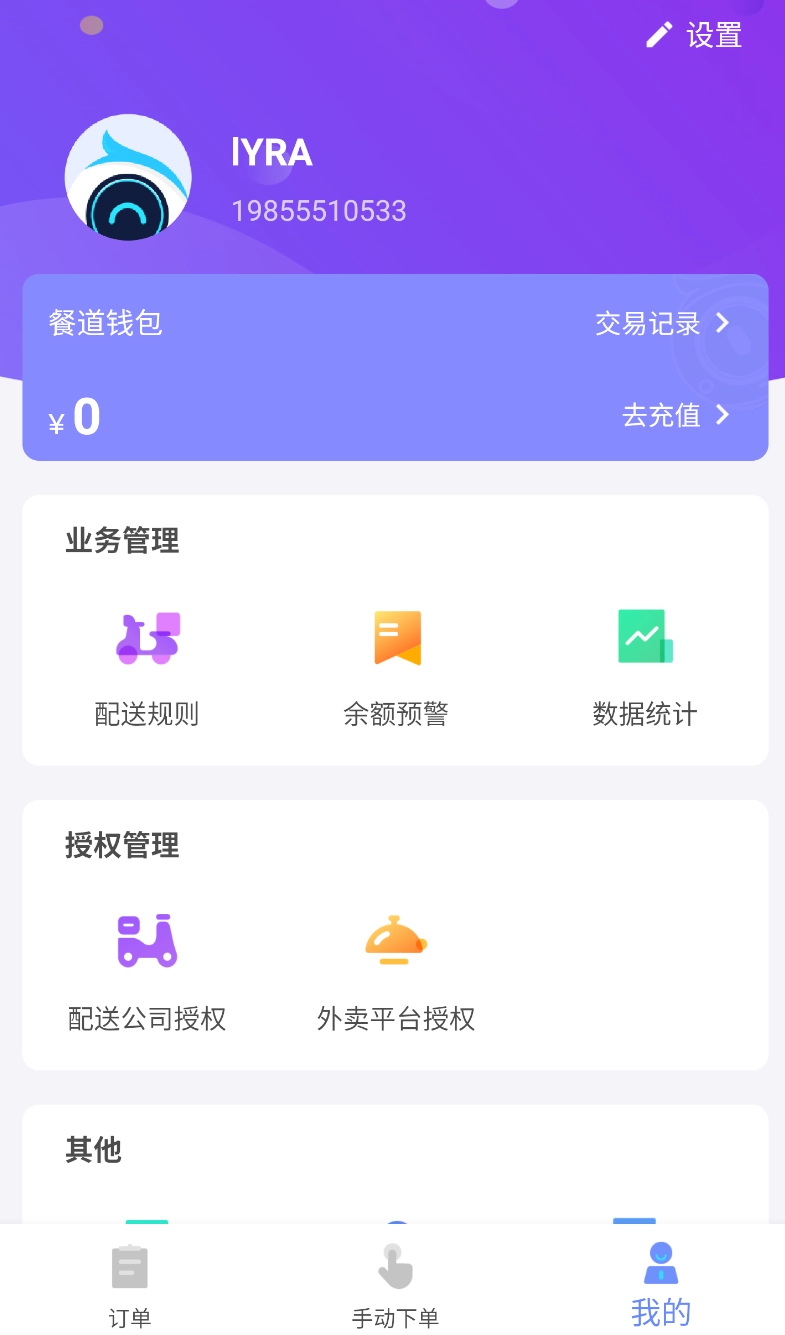
Task: Tap the 配送公司授权 delivery company icon
Action: click(147, 940)
